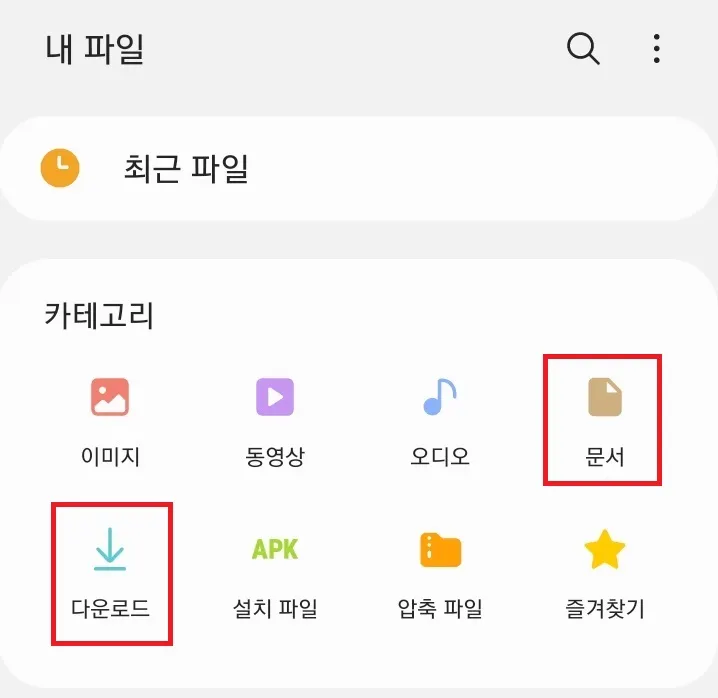Open 최근 파일 (Recent files)
Image resolution: width=718 pixels, height=698 pixels.
(185, 168)
